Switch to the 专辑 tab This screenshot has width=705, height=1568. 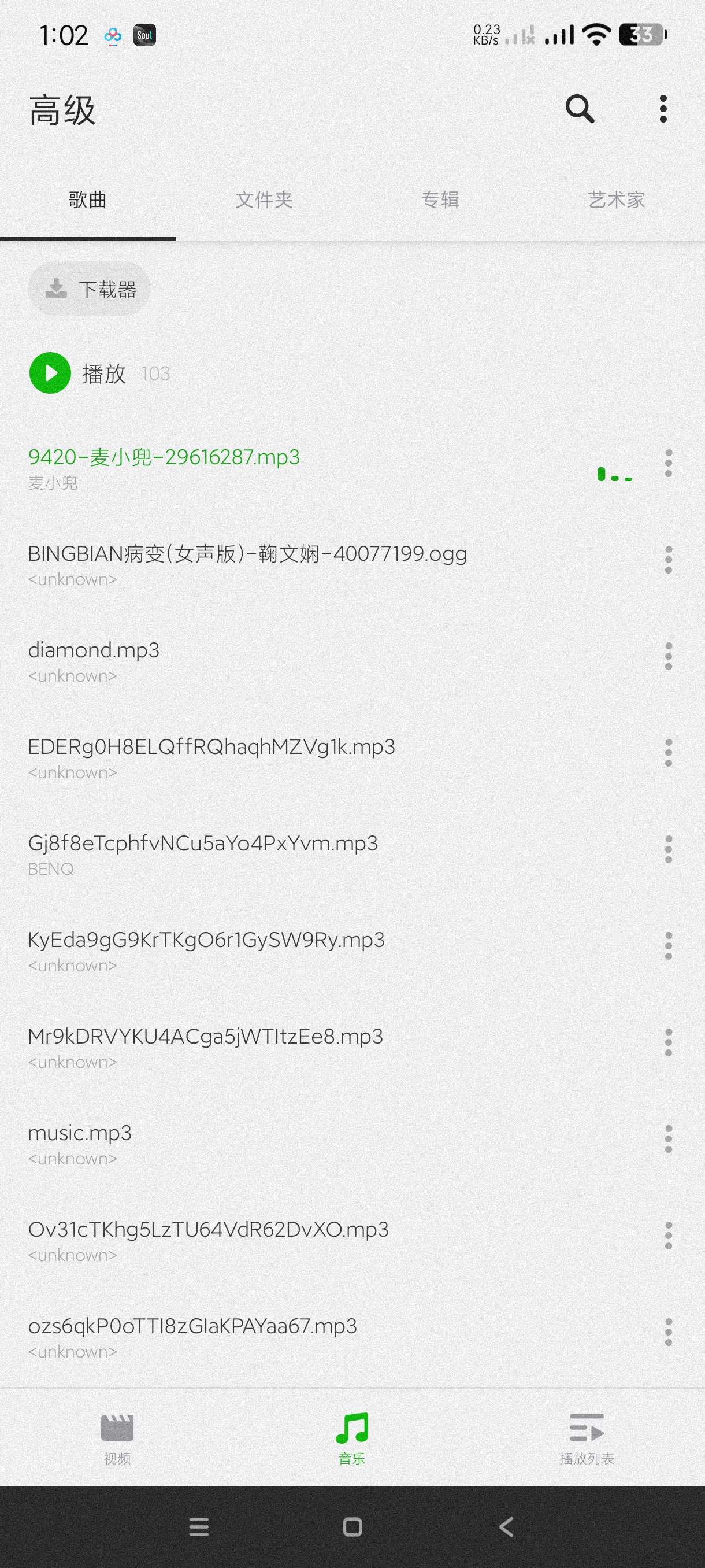(x=440, y=199)
